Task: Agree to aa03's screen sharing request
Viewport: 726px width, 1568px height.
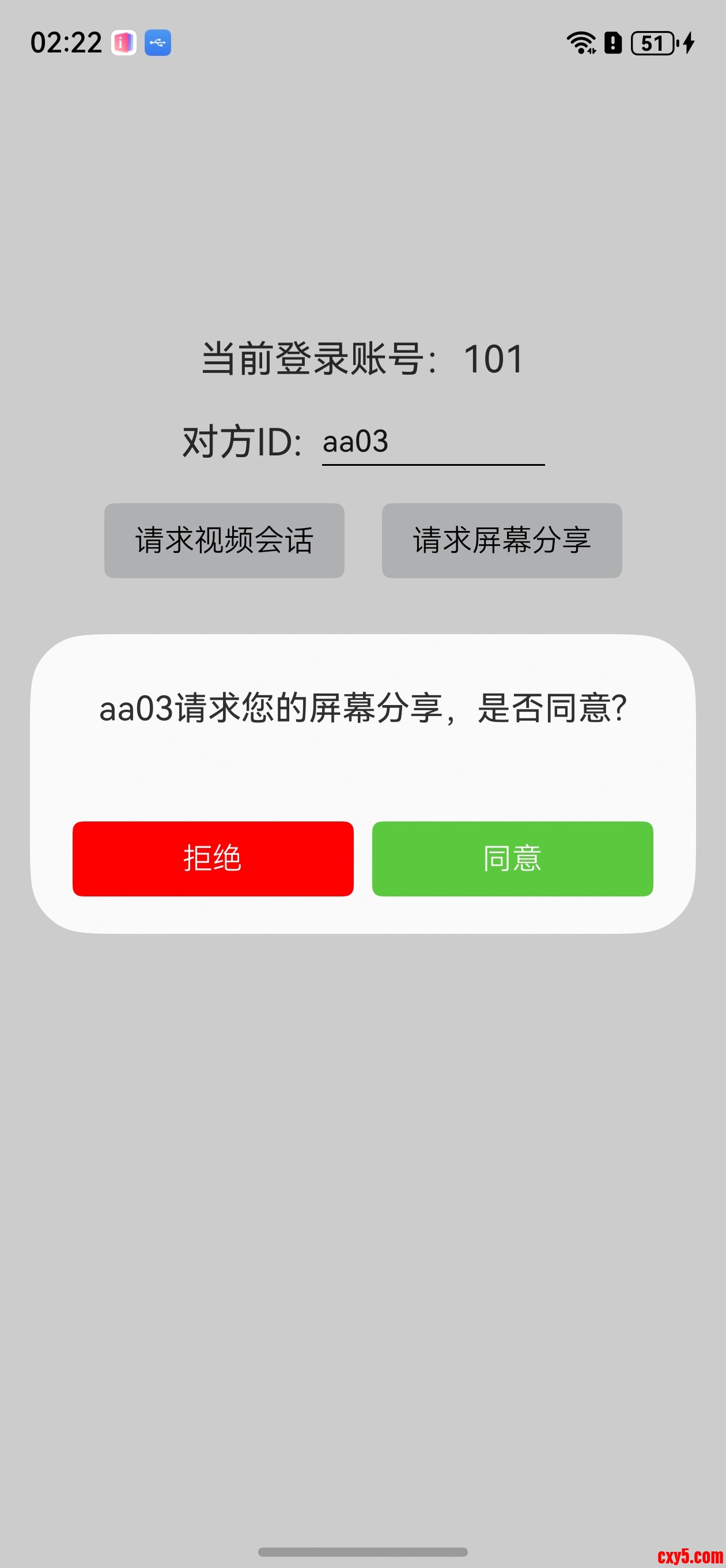Action: 512,858
